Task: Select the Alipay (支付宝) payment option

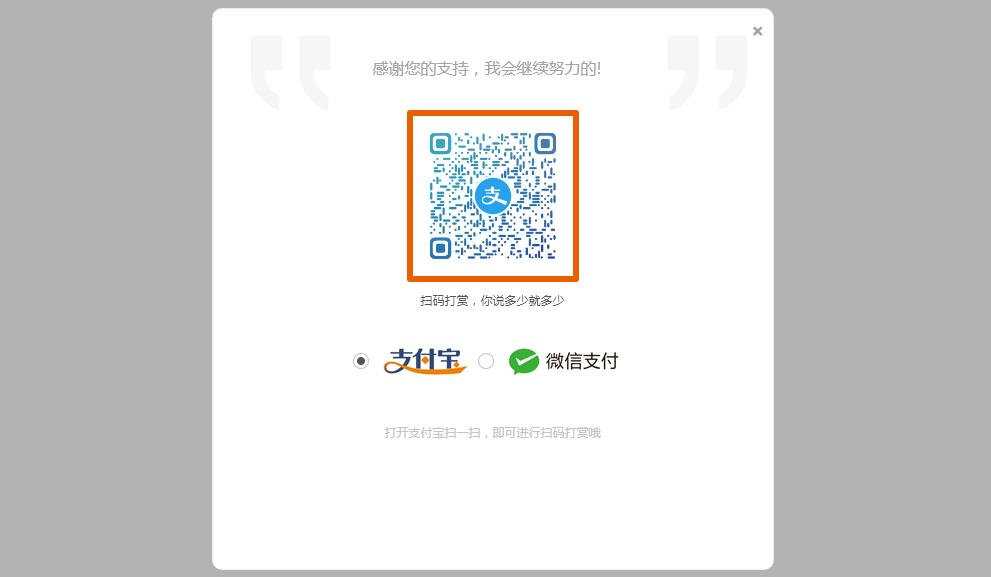Action: coord(361,361)
